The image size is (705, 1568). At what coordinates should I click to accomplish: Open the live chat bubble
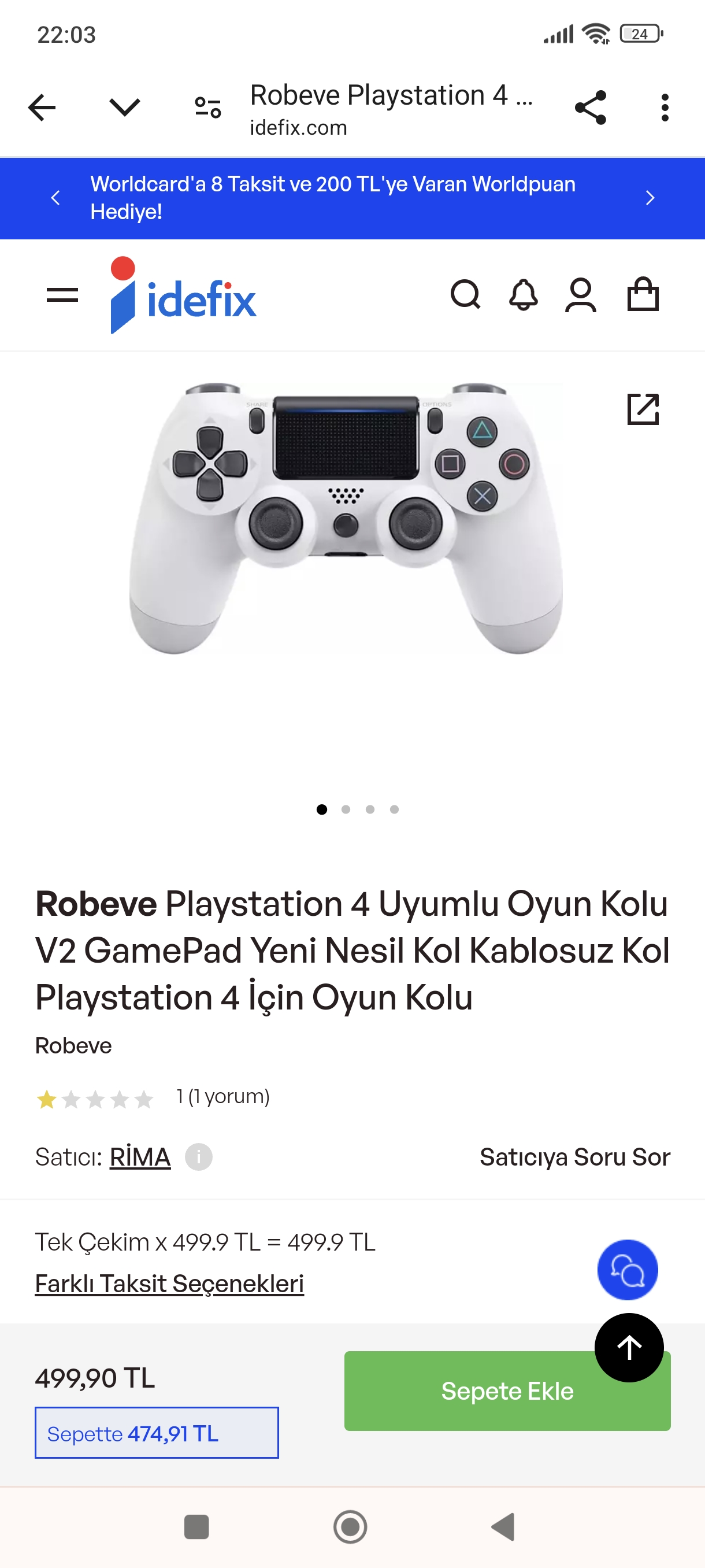[x=627, y=1270]
